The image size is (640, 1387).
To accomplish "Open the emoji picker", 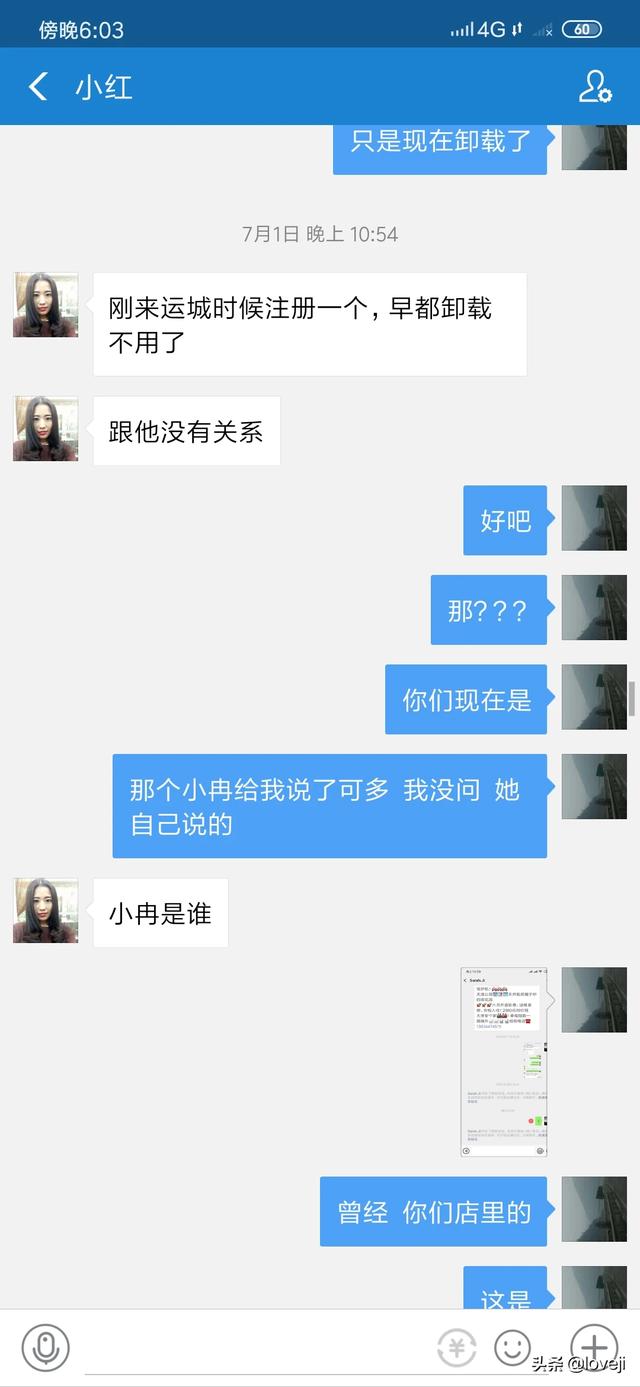I will [513, 1348].
